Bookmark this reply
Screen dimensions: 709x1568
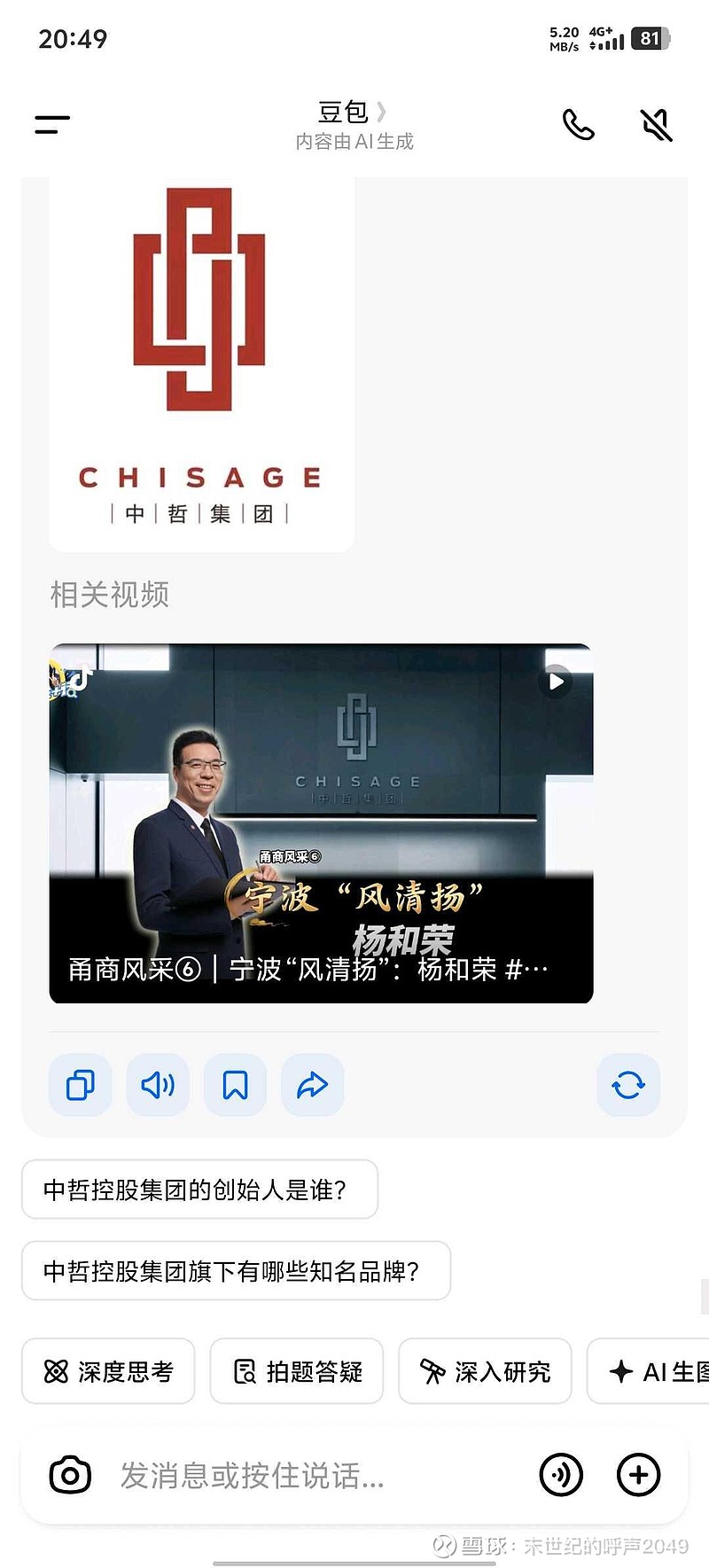pyautogui.click(x=235, y=1085)
